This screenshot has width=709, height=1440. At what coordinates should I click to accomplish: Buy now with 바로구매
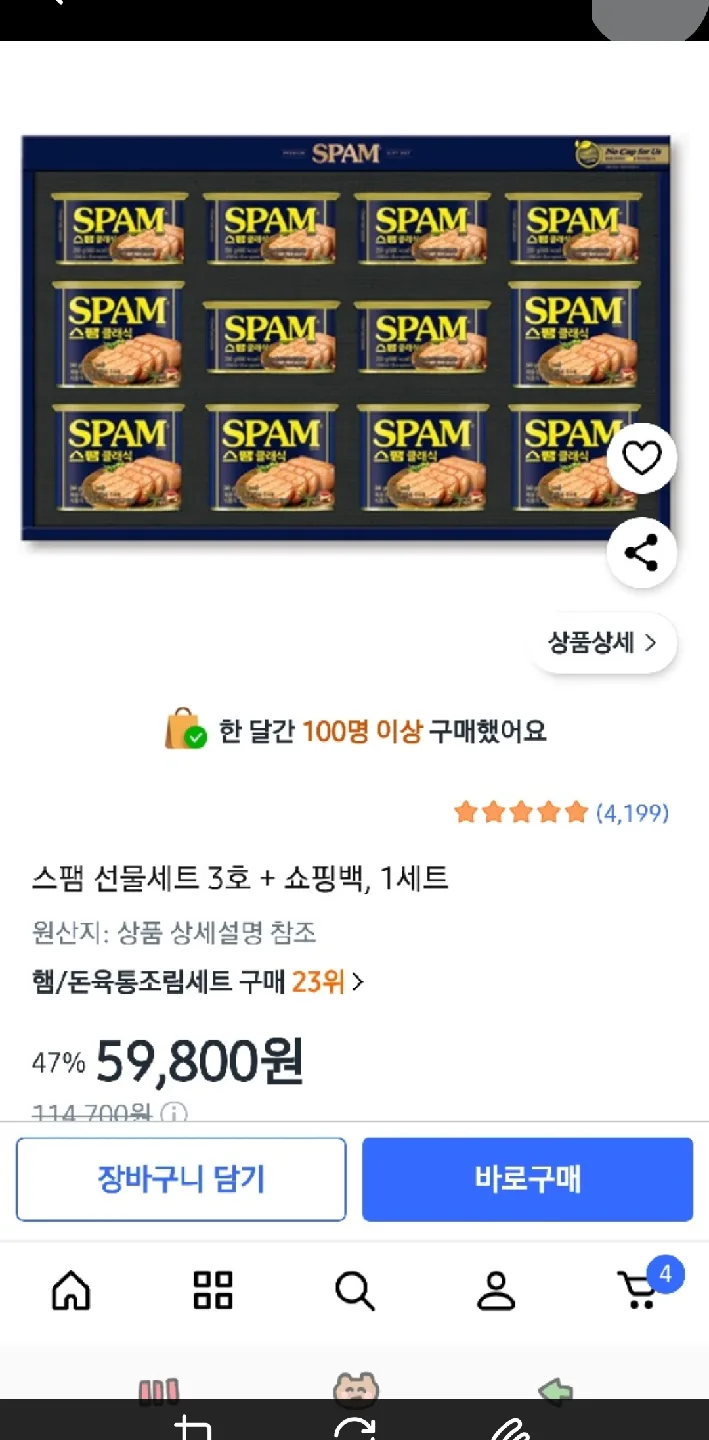527,1179
